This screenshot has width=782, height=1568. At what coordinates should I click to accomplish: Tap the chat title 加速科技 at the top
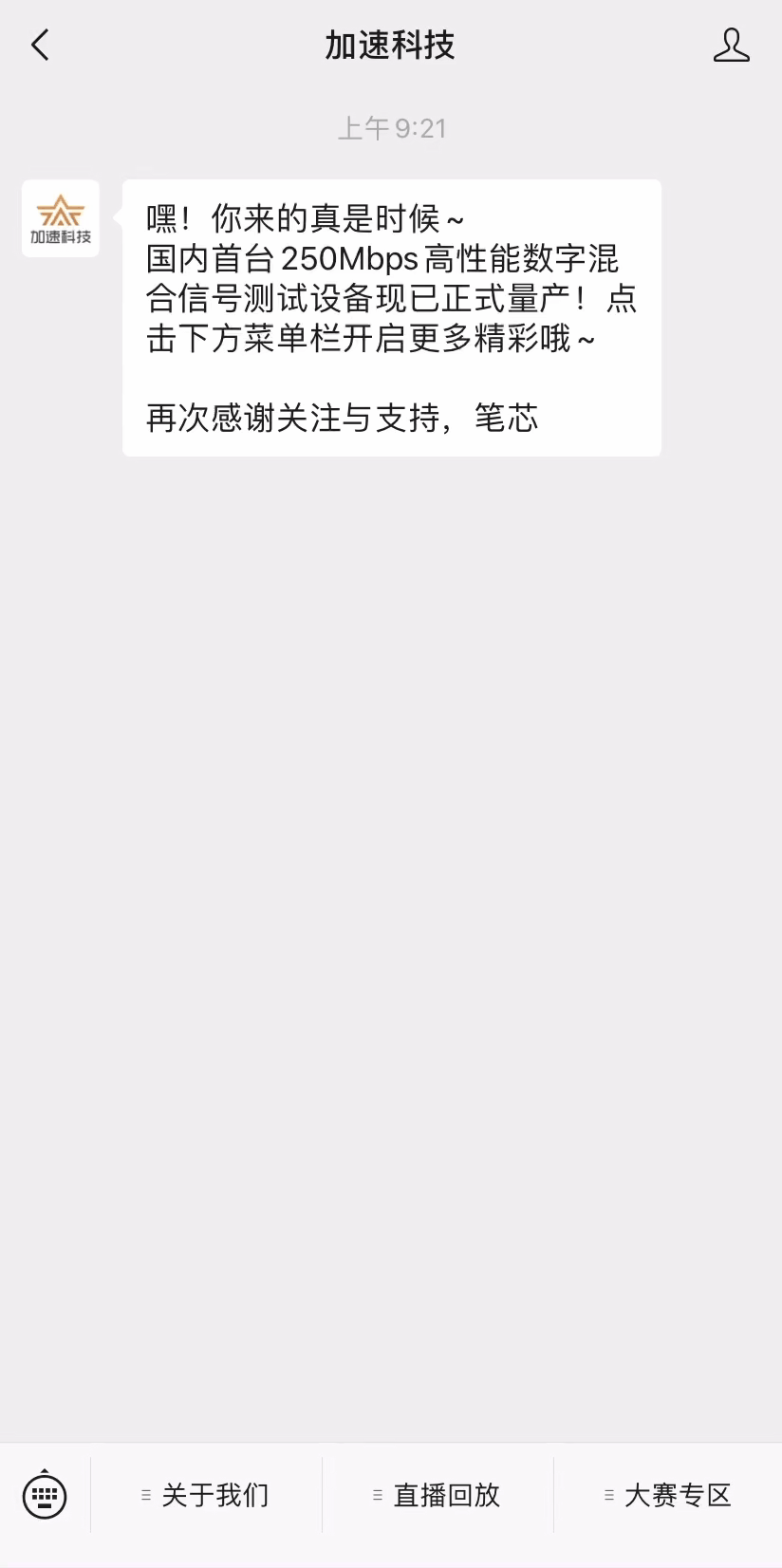click(391, 44)
